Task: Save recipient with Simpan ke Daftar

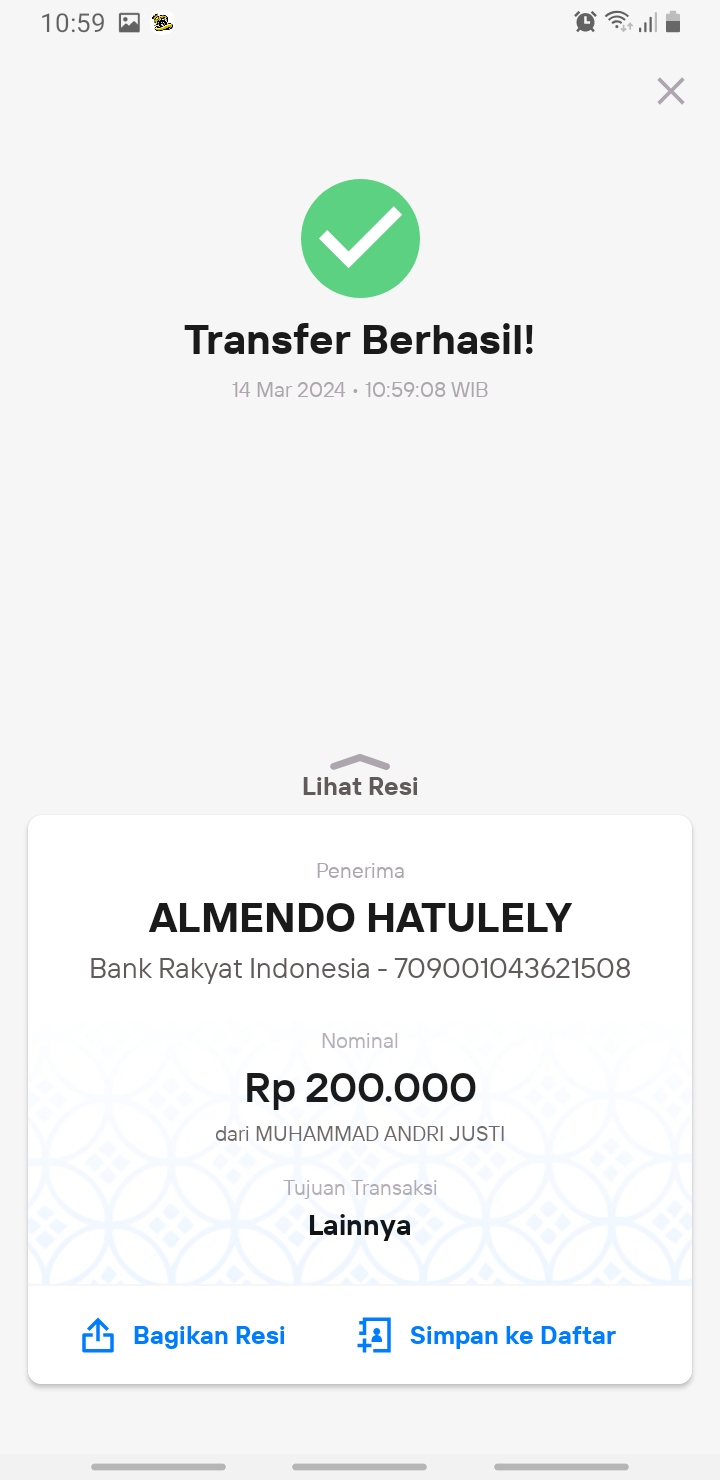Action: click(487, 1336)
